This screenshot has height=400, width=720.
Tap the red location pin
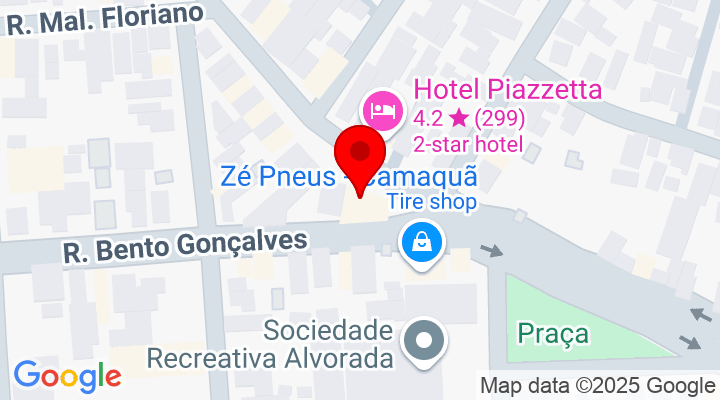[359, 155]
